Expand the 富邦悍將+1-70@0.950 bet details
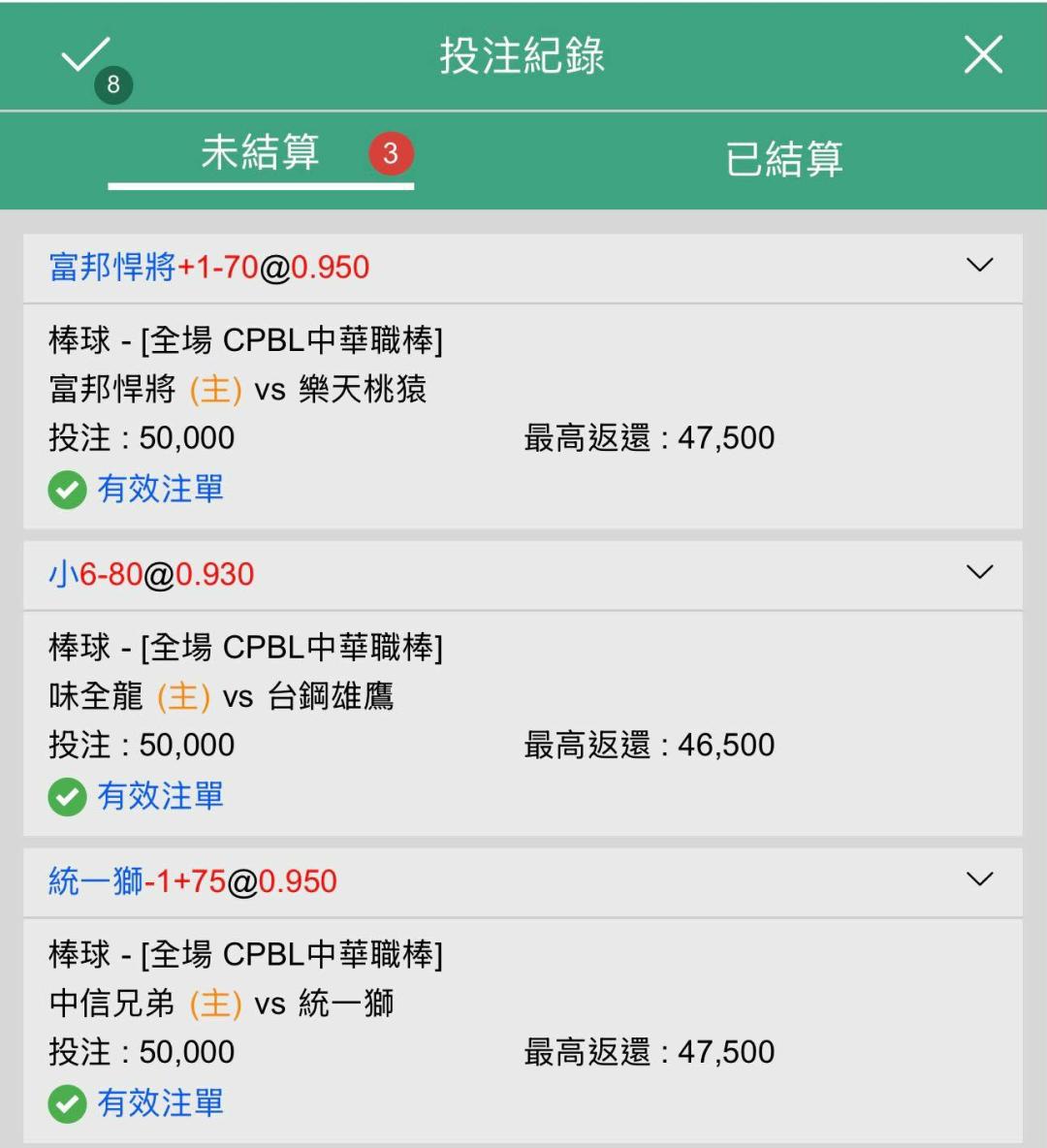The image size is (1047, 1148). 980,265
